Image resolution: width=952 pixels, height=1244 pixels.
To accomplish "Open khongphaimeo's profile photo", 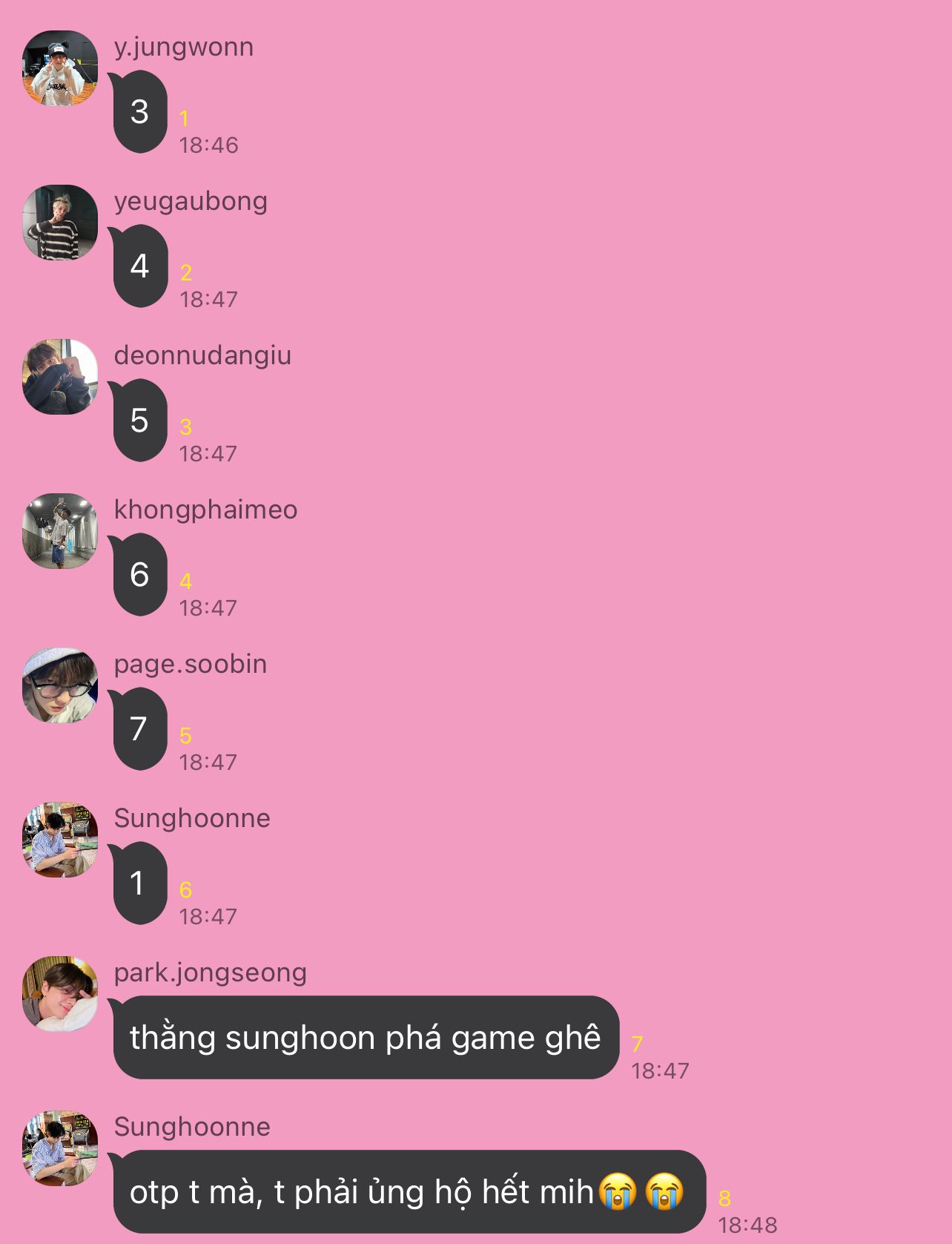I will [x=60, y=531].
